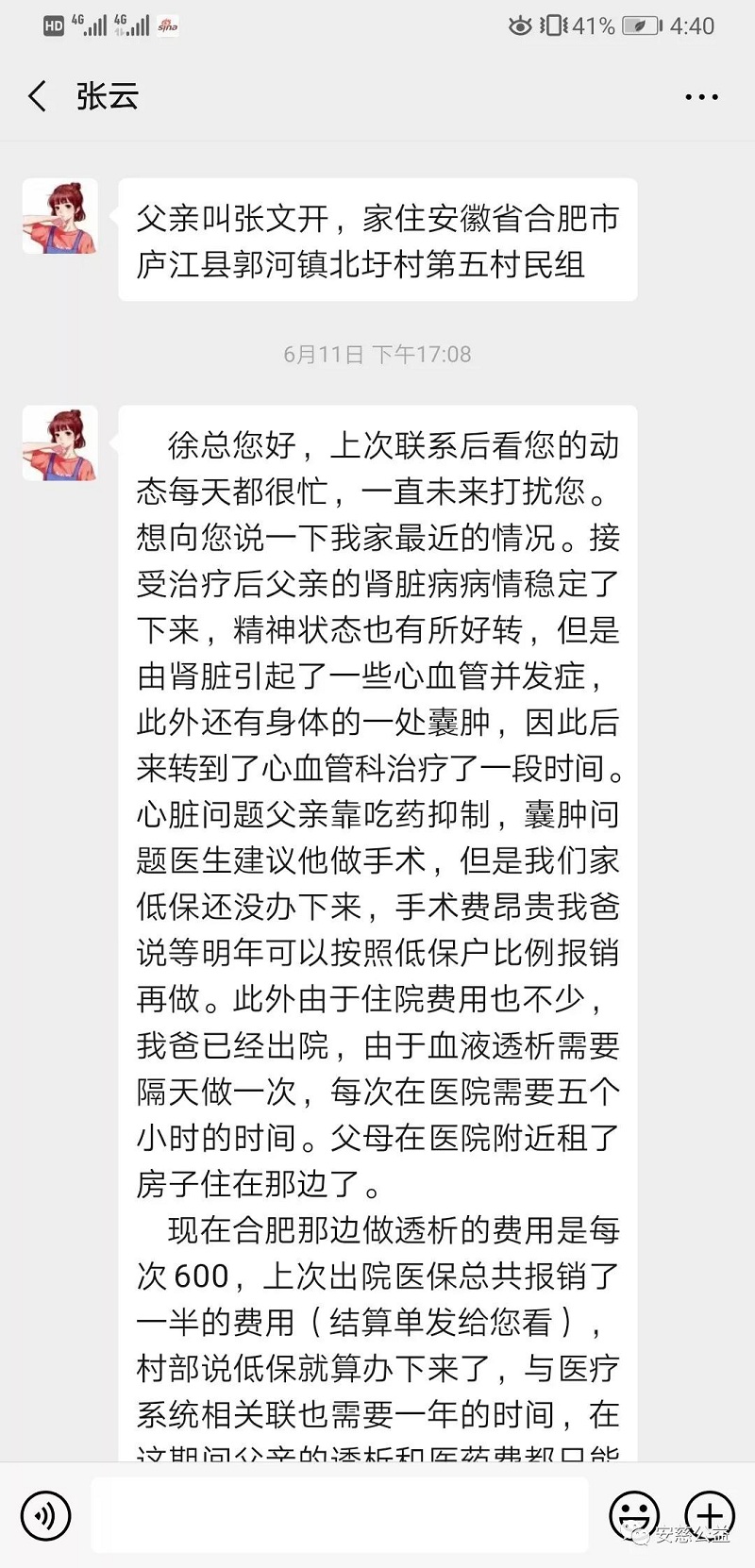
Task: Open 张云's avatar beside the address message
Action: 60,216
